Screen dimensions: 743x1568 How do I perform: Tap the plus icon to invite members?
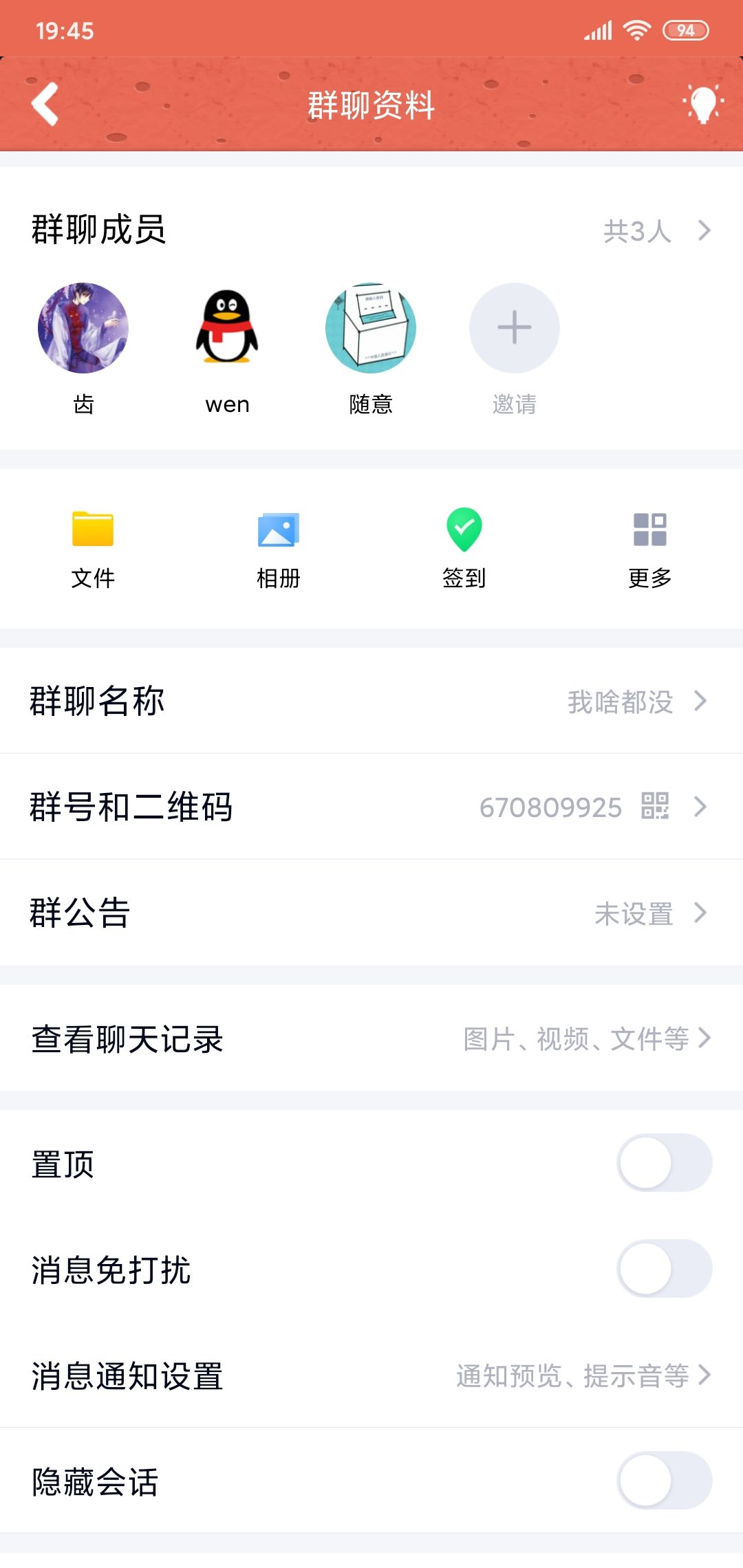(x=514, y=329)
